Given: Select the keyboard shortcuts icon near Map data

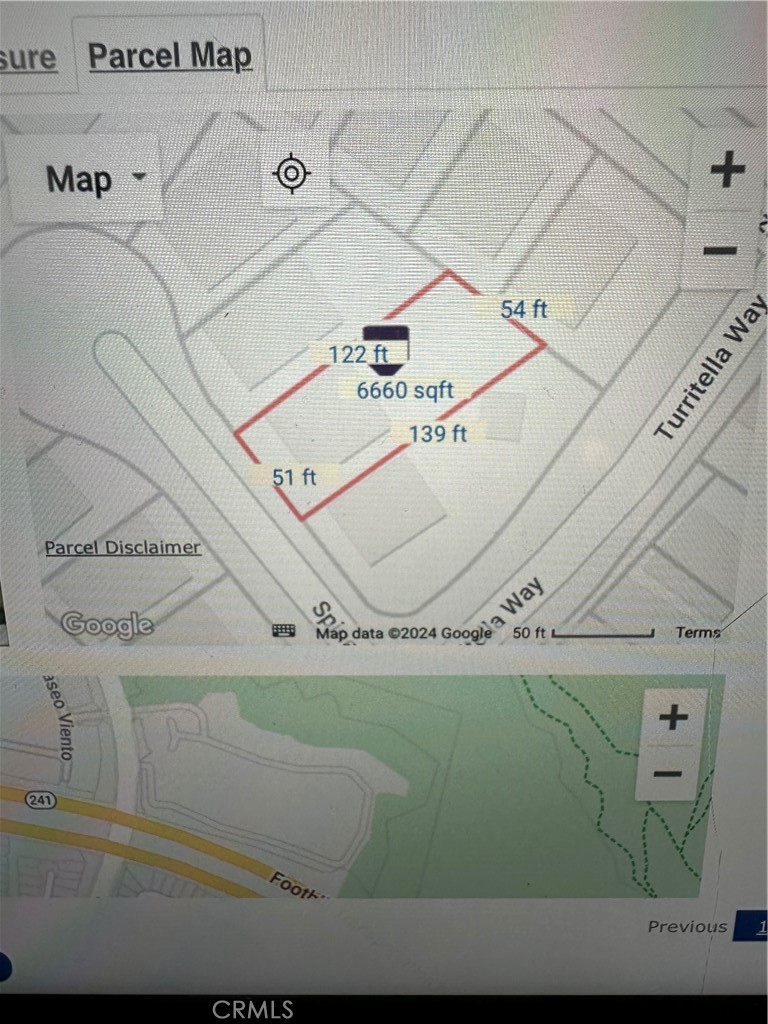Looking at the screenshot, I should (284, 631).
